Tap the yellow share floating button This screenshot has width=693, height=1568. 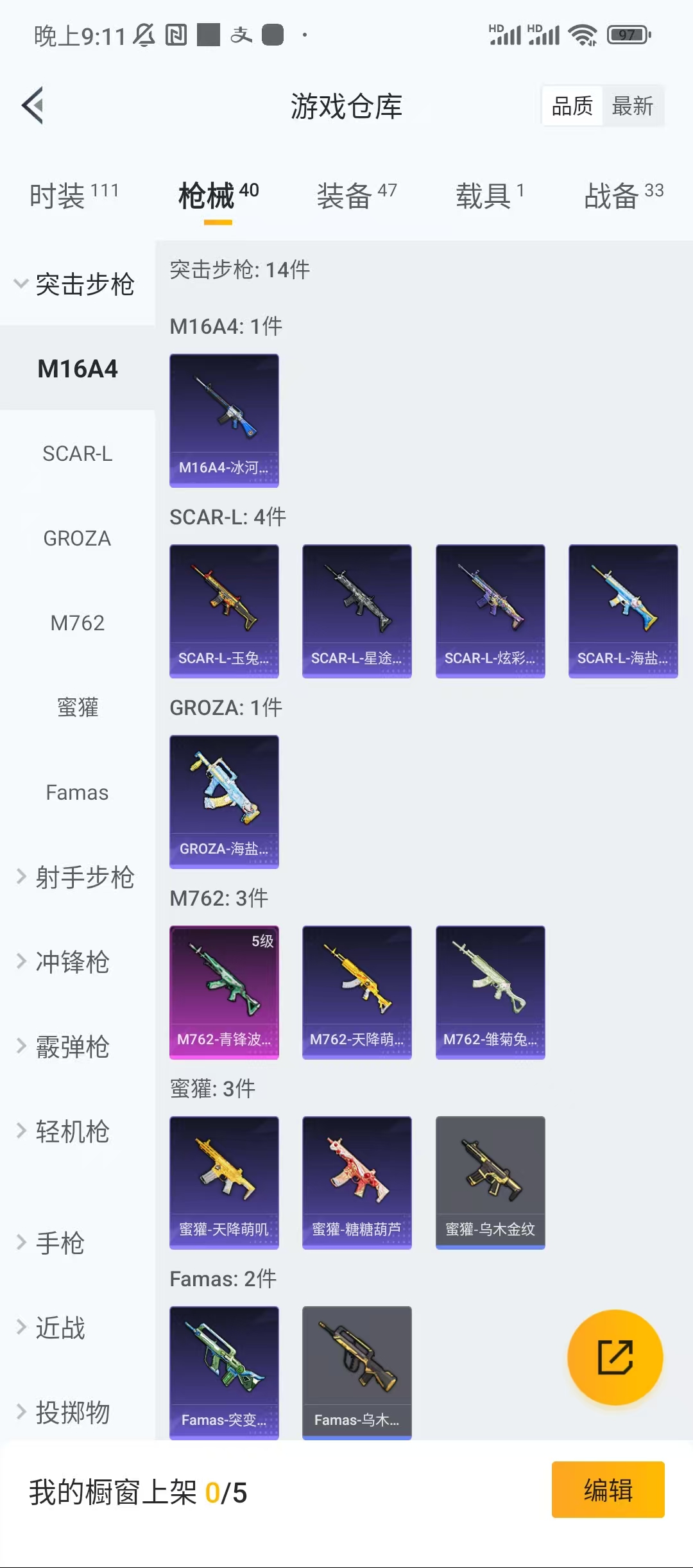tap(615, 1357)
